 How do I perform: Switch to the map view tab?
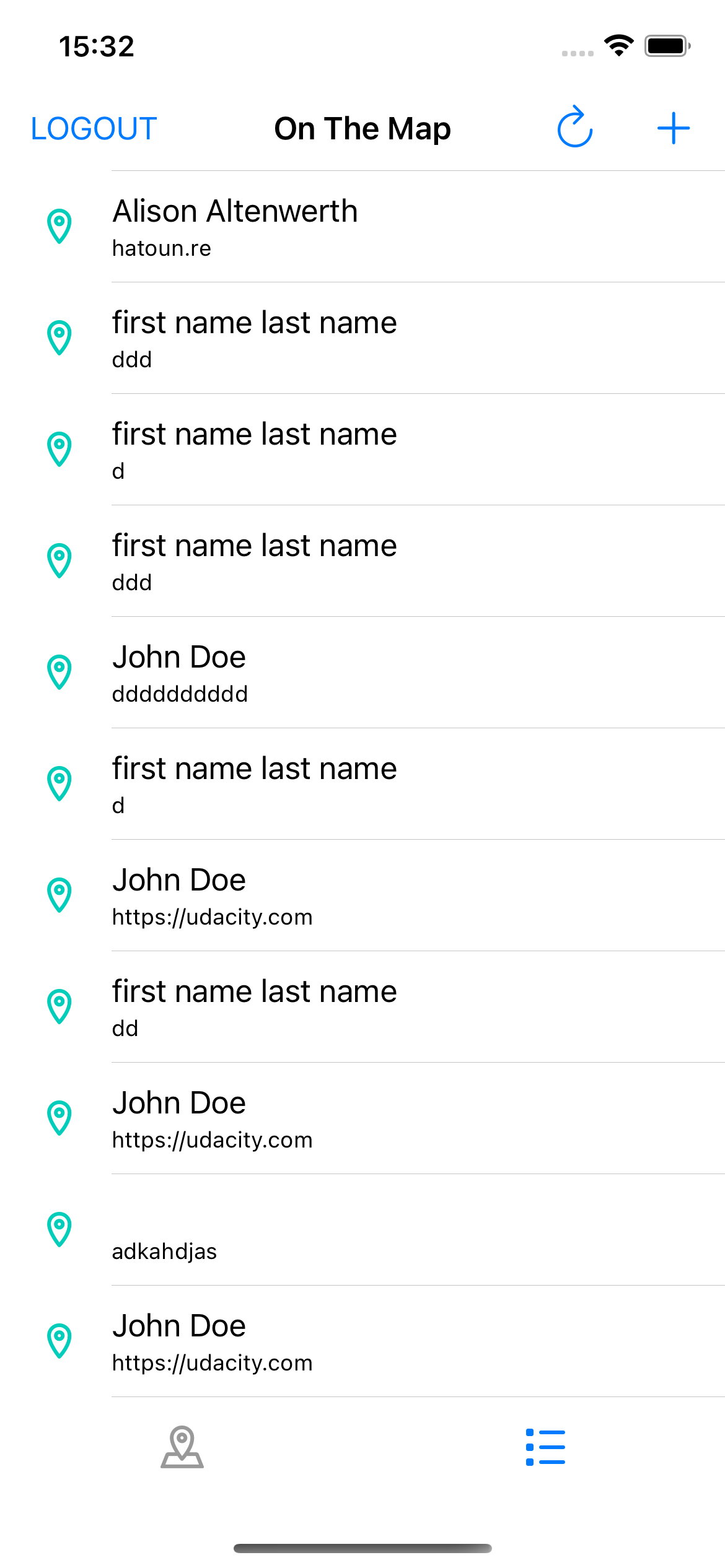coord(182,1447)
